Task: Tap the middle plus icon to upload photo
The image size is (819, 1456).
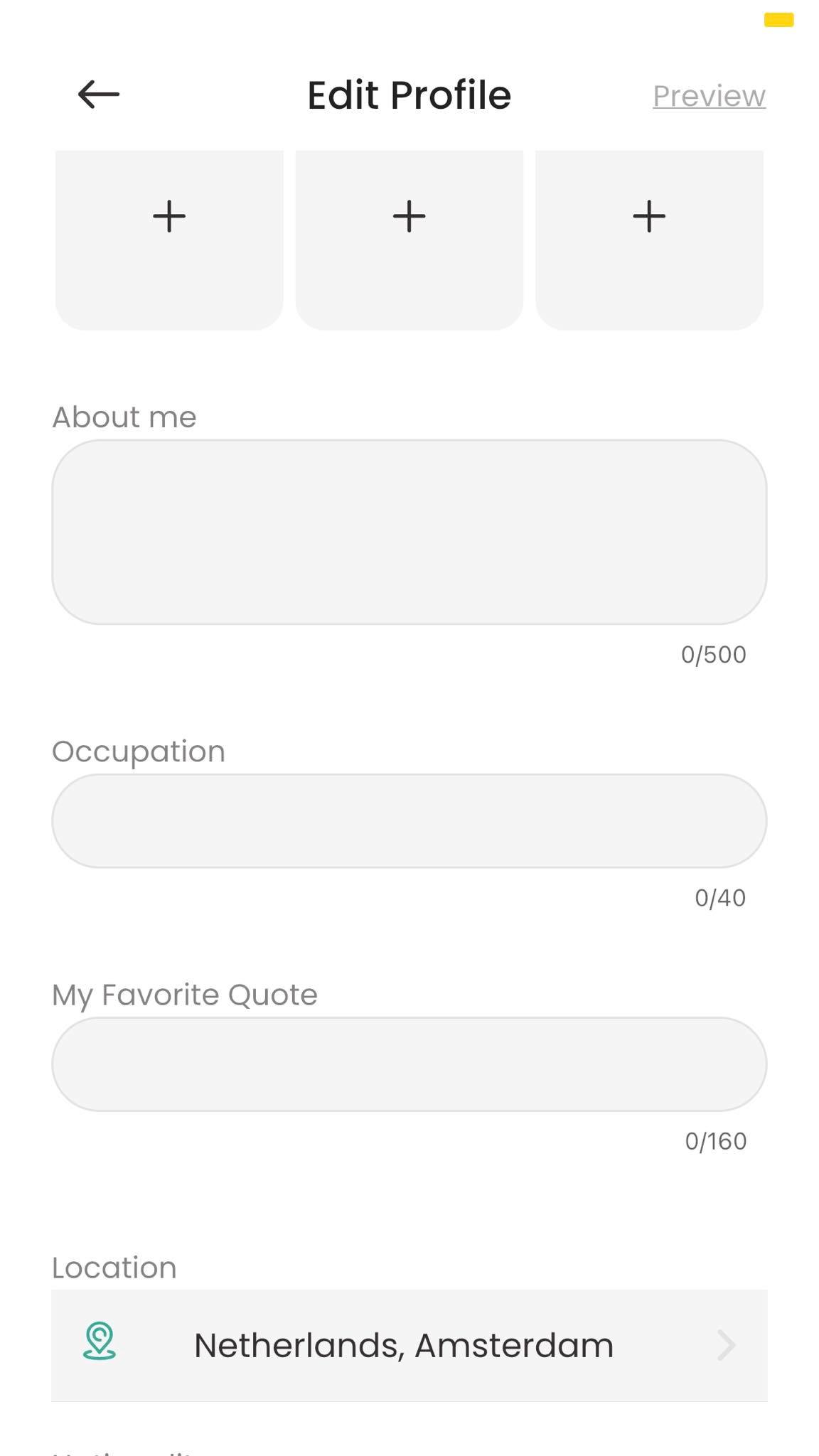Action: pyautogui.click(x=409, y=217)
